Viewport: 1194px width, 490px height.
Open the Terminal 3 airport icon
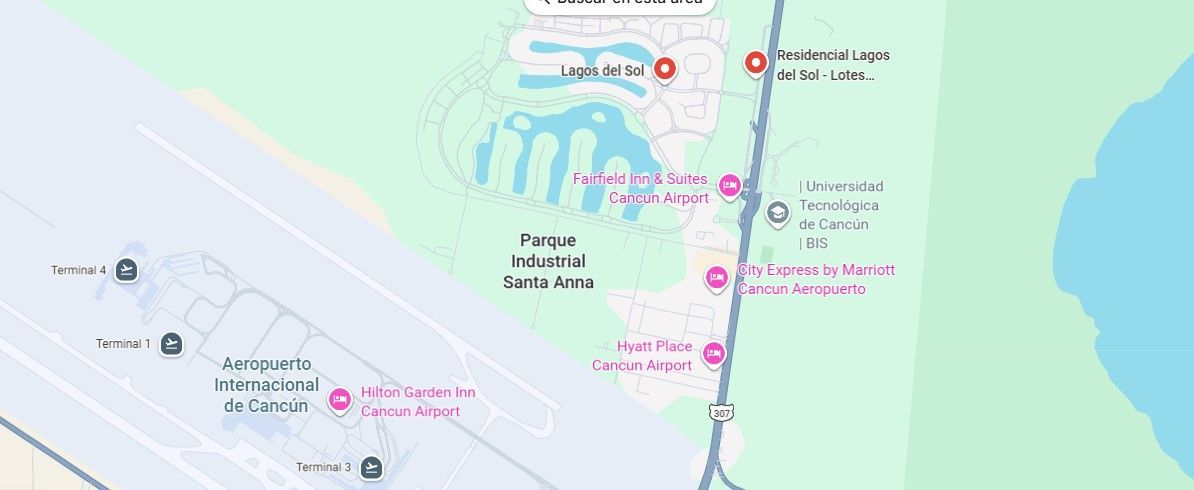371,467
